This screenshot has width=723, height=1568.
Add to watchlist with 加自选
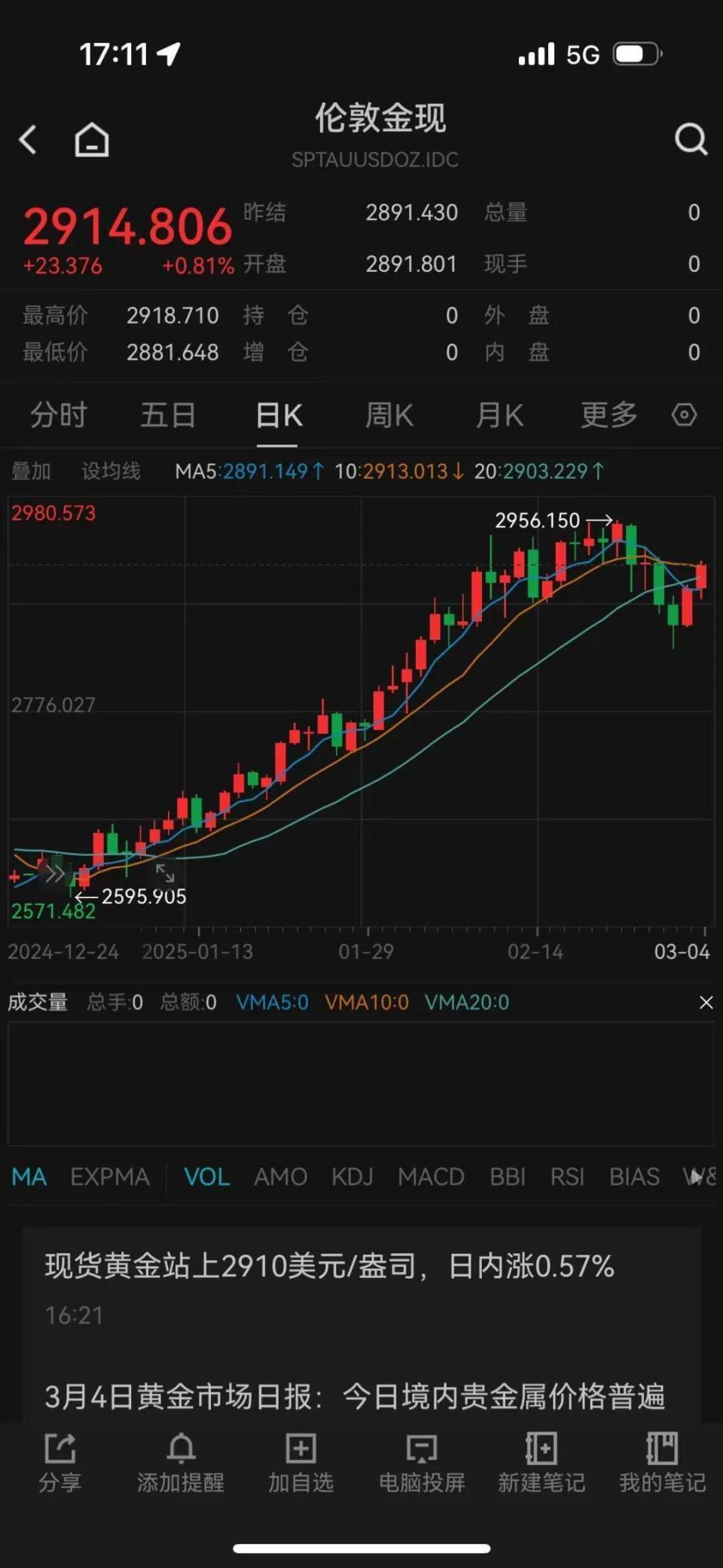pyautogui.click(x=300, y=1463)
